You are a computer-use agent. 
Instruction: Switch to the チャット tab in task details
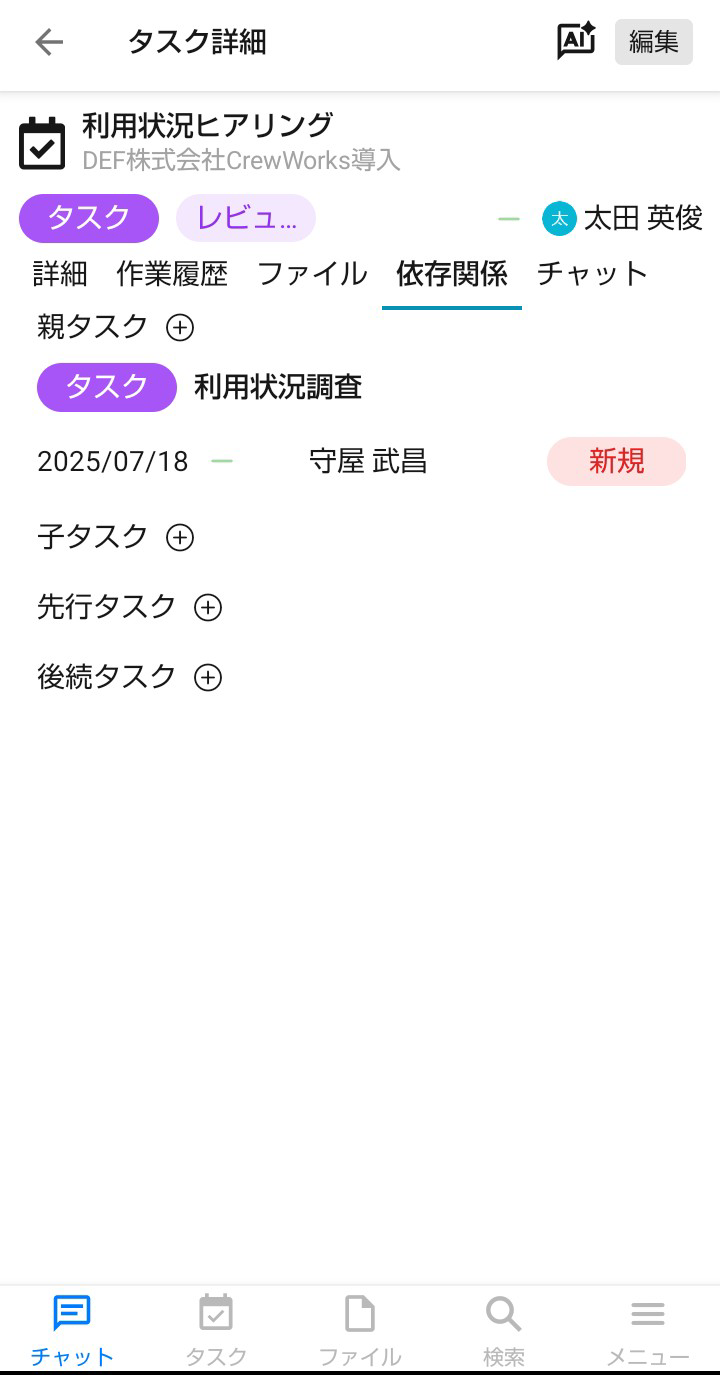592,274
